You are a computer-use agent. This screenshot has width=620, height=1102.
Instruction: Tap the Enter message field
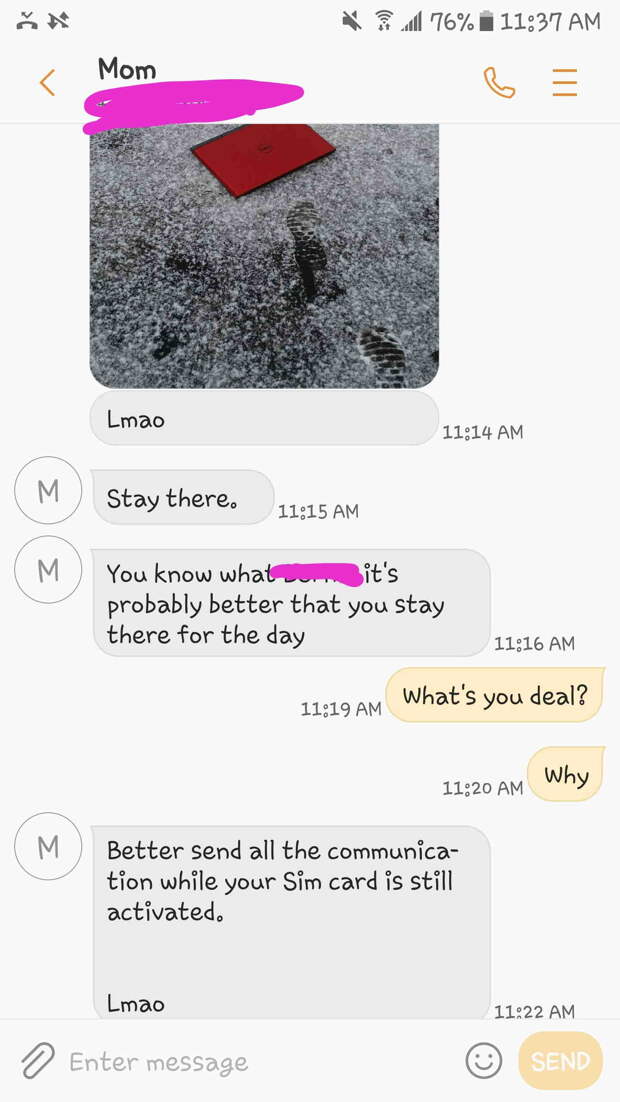pyautogui.click(x=250, y=1061)
